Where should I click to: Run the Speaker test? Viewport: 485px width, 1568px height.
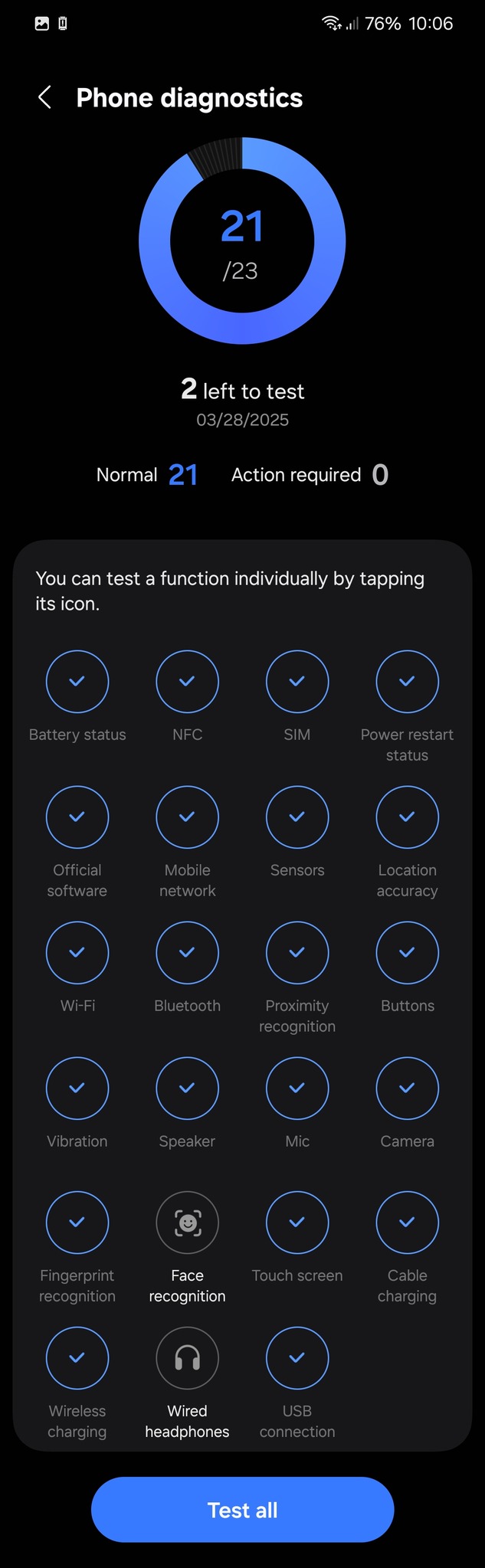point(187,1088)
